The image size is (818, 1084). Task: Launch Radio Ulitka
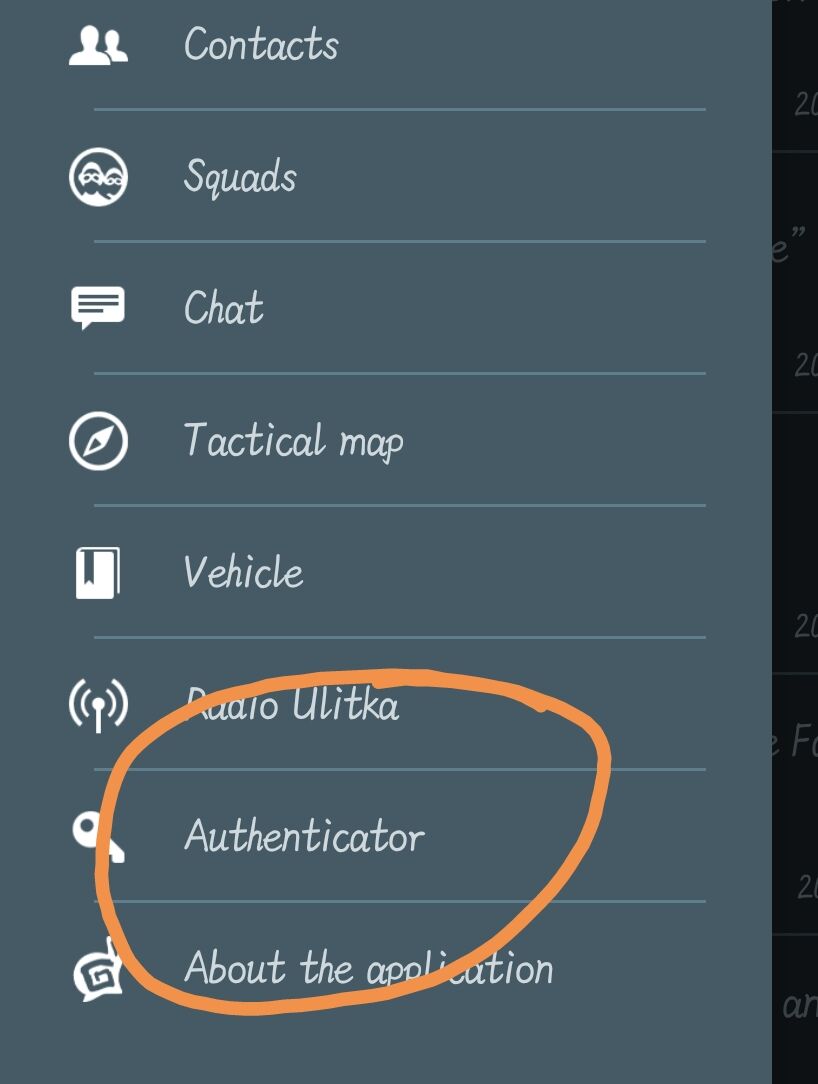pyautogui.click(x=292, y=705)
